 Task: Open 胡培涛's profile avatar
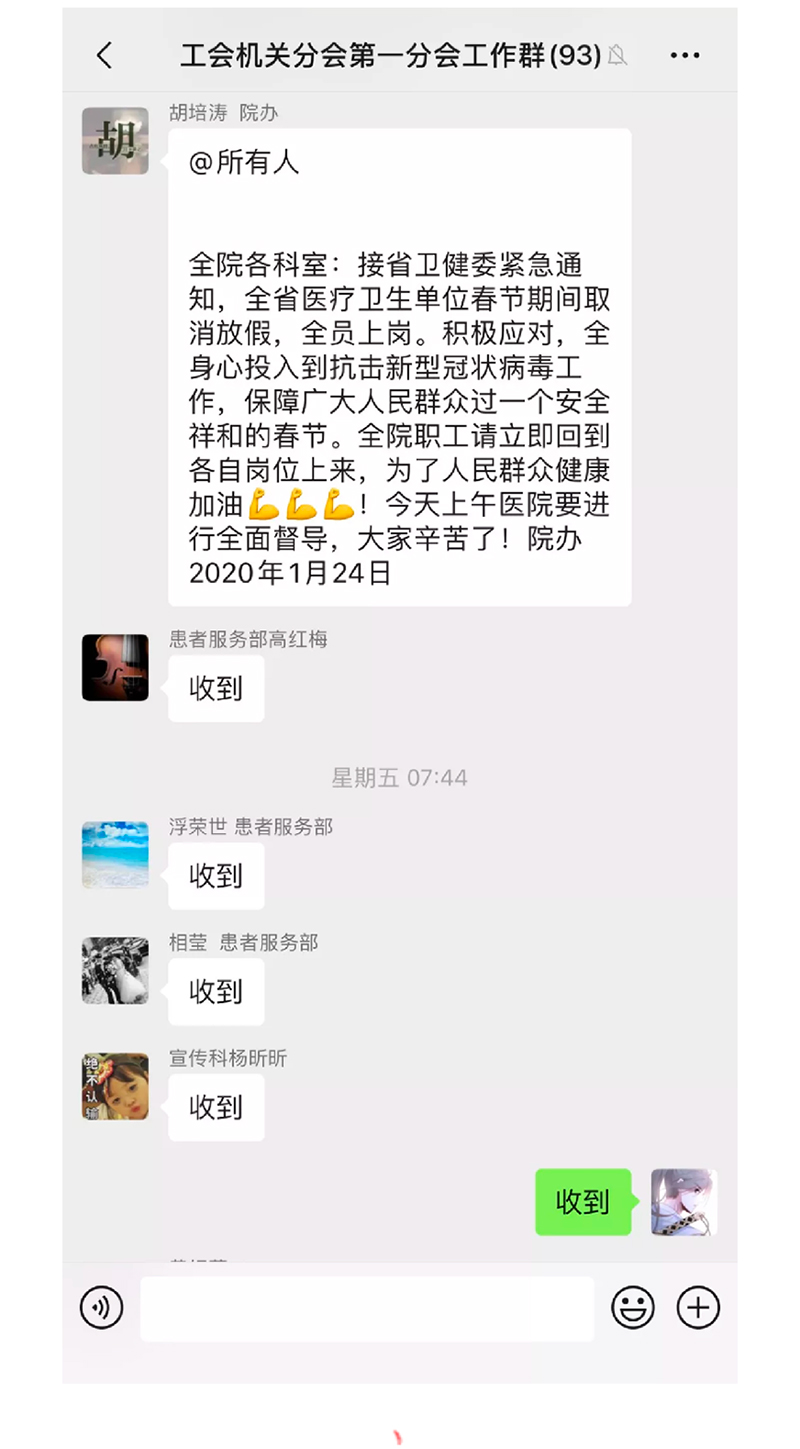pos(115,141)
